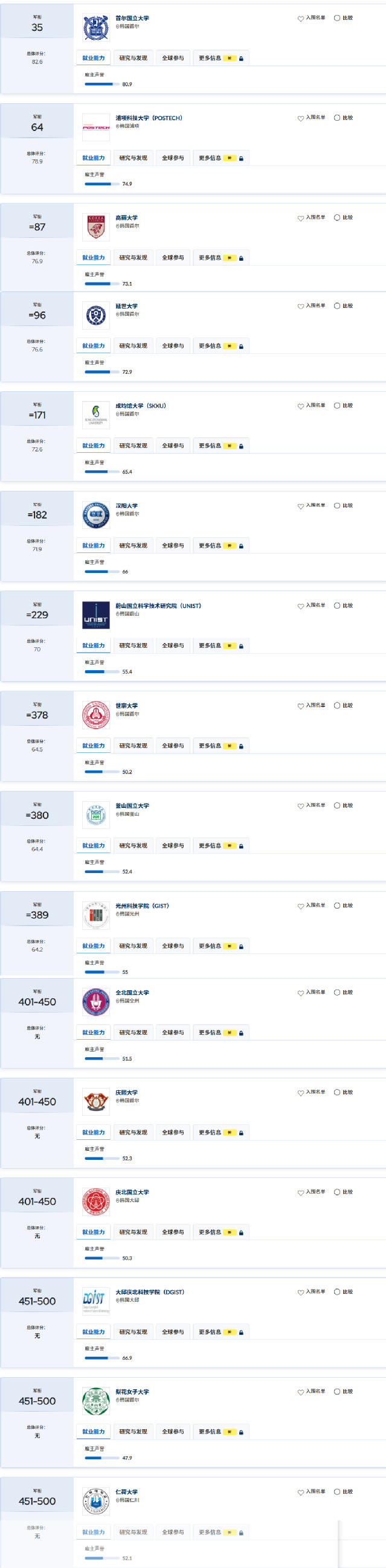
Task: Shortlist 汉阳大学 with the heart icon
Action: coord(301,507)
